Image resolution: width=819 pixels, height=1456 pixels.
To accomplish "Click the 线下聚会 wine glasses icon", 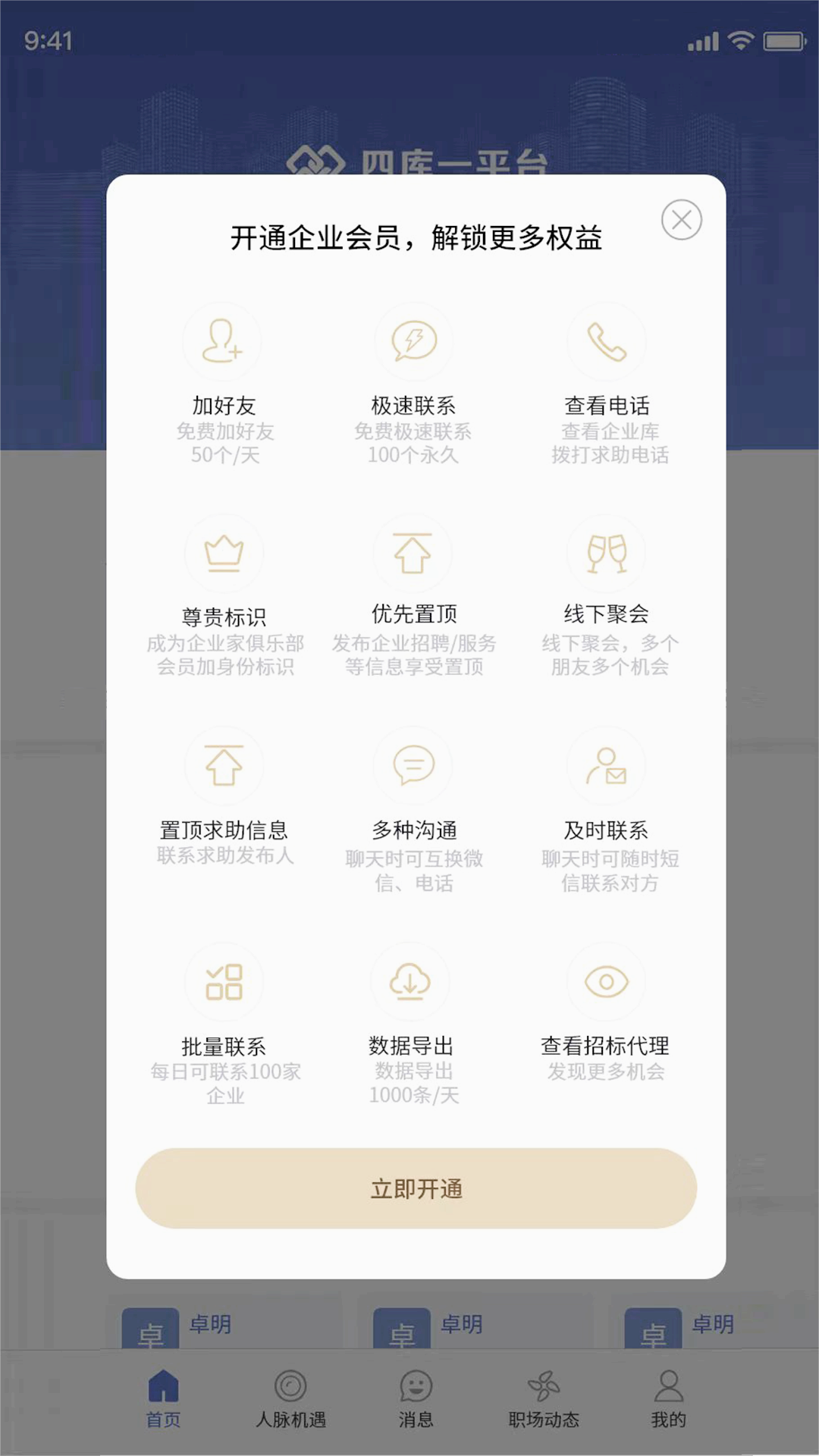I will (x=606, y=553).
